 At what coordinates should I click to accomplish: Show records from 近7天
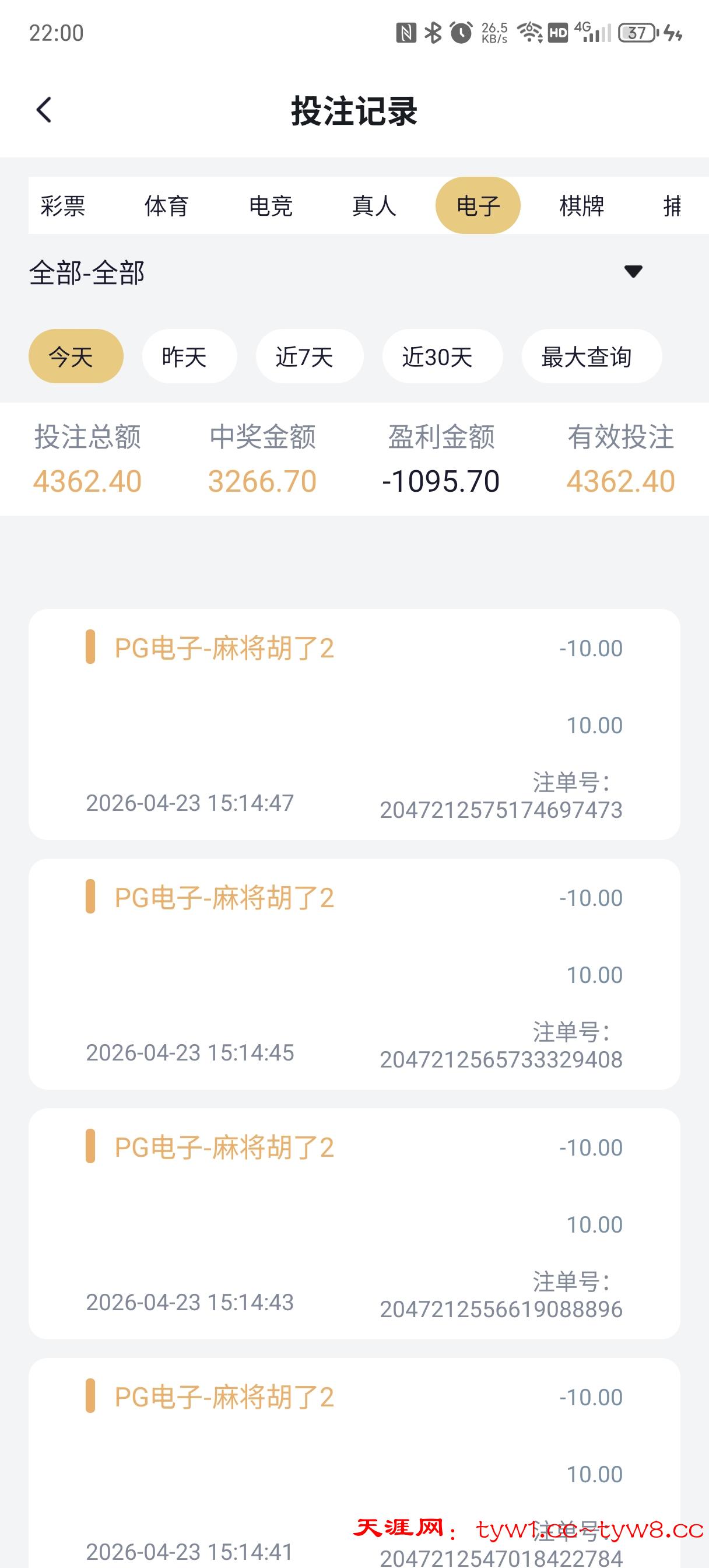(309, 356)
